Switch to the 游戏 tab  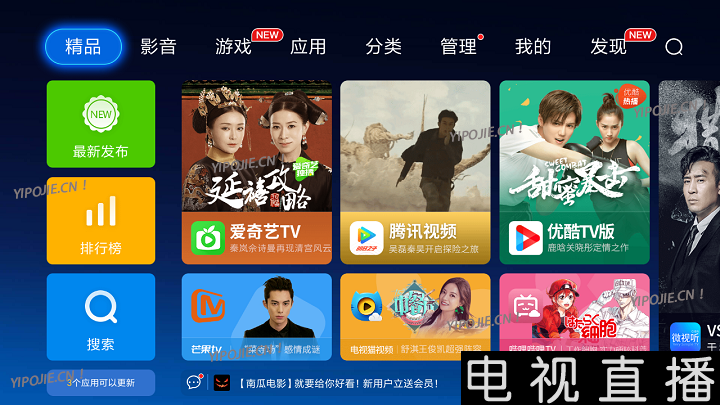pyautogui.click(x=234, y=47)
